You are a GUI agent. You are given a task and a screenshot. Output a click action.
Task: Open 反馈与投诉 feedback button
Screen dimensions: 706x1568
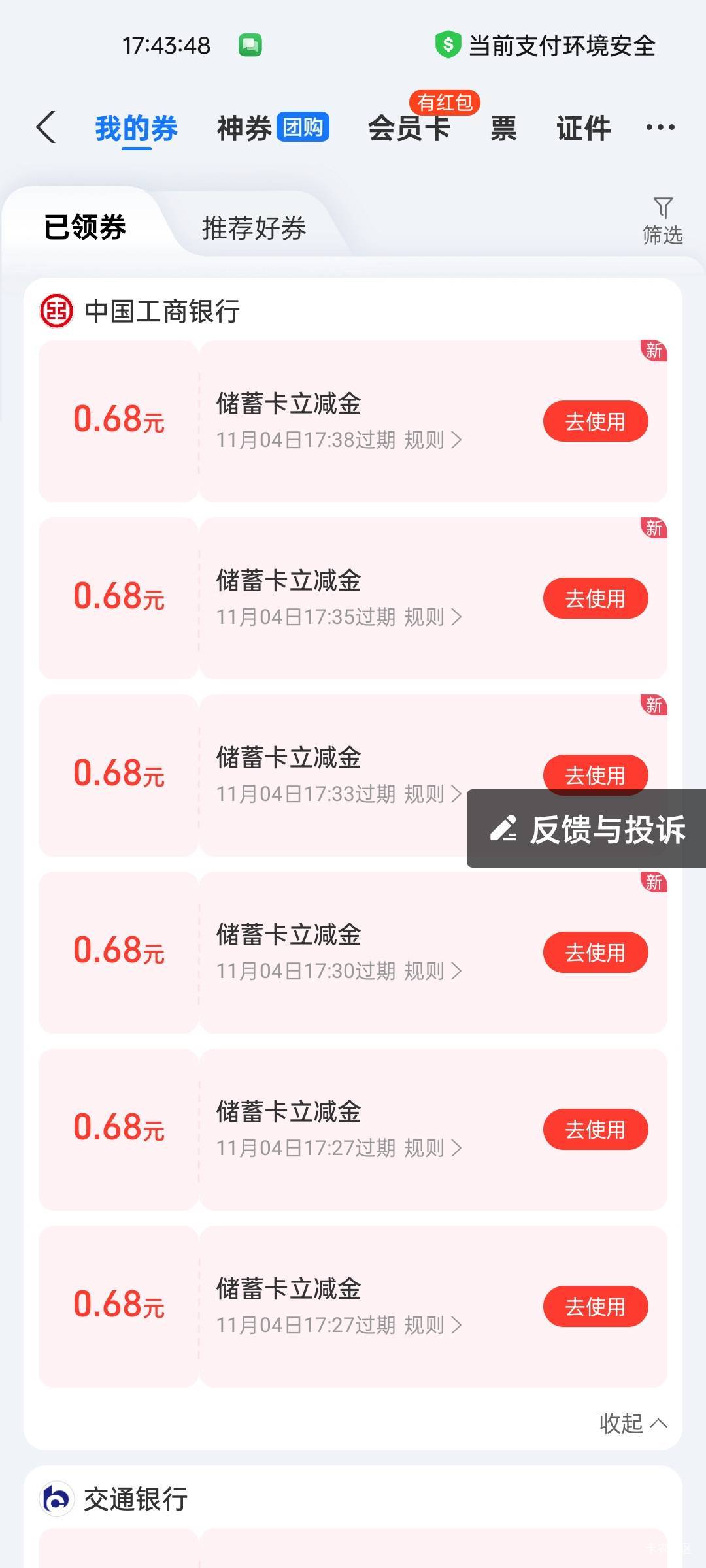coord(587,829)
